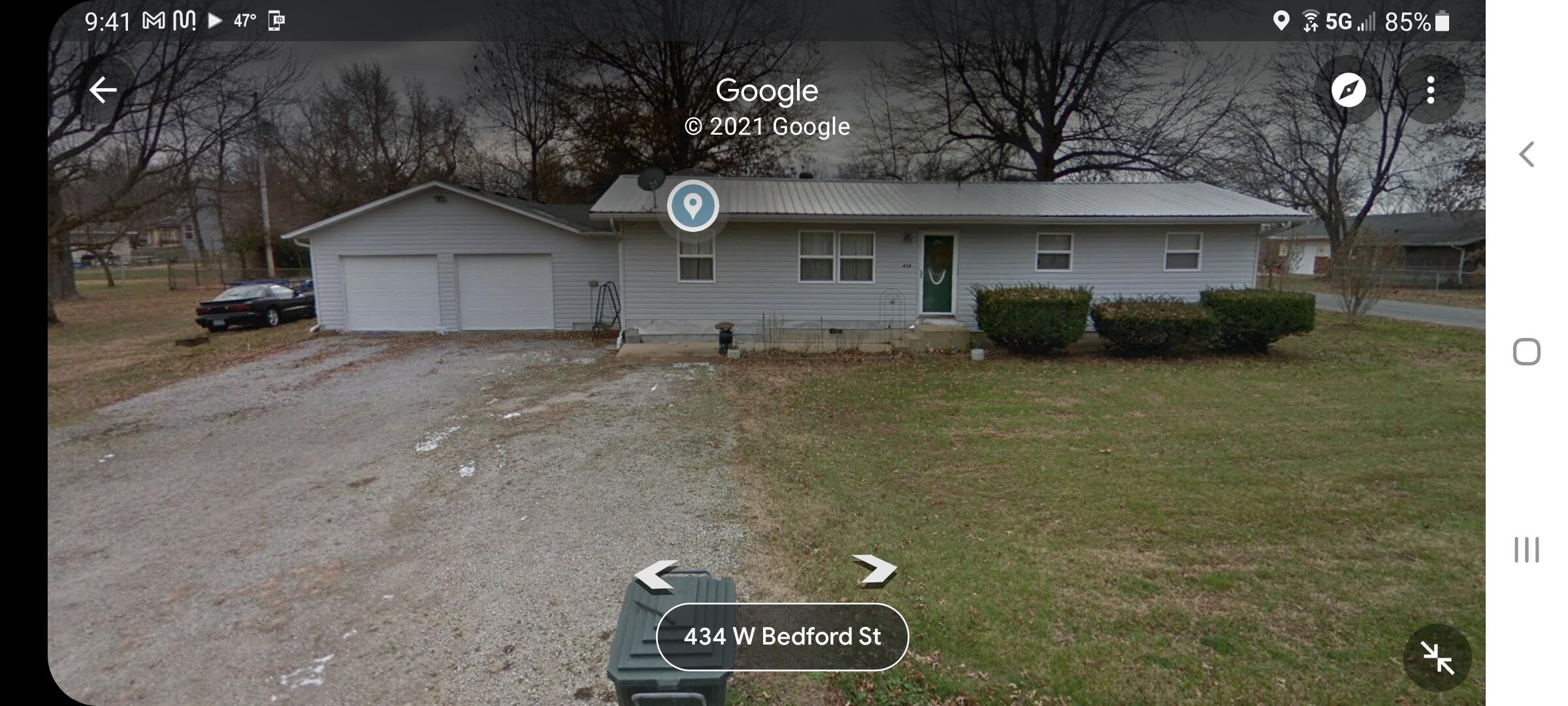Move right along the street
The height and width of the screenshot is (706, 1568).
(x=874, y=569)
